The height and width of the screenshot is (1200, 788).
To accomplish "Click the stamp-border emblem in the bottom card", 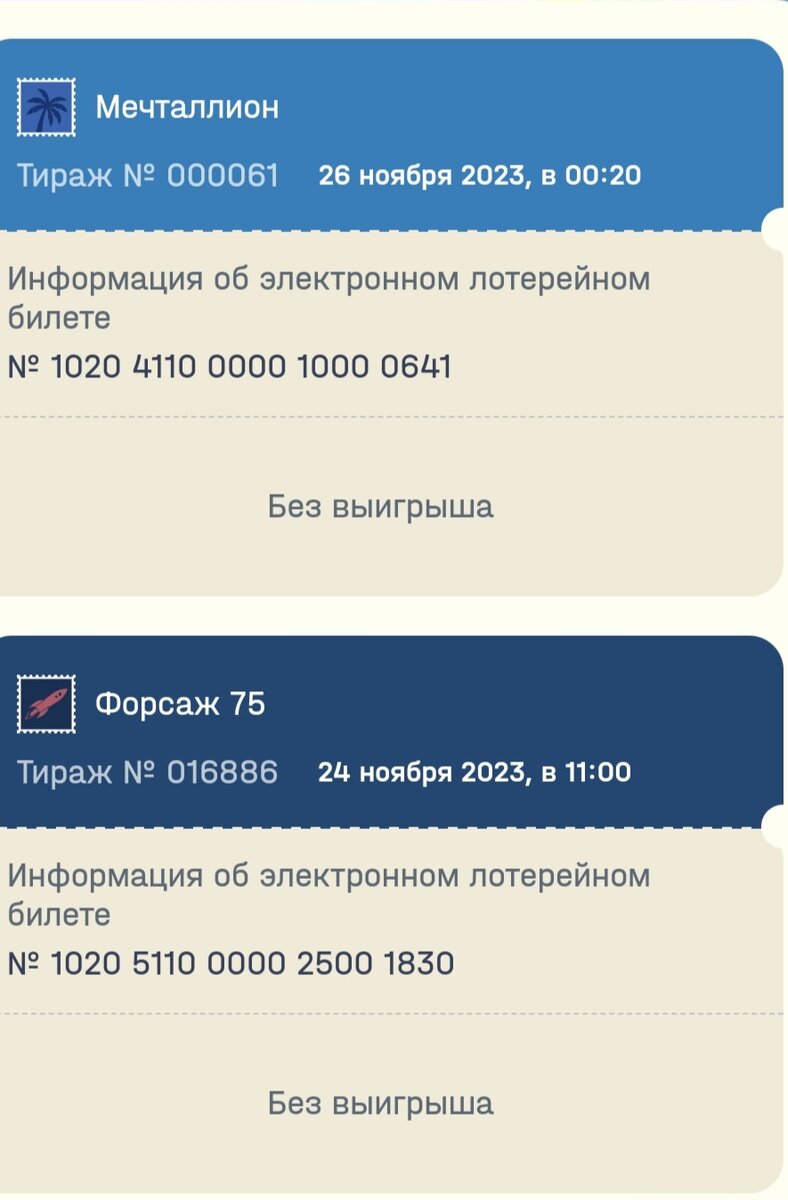I will pos(46,704).
